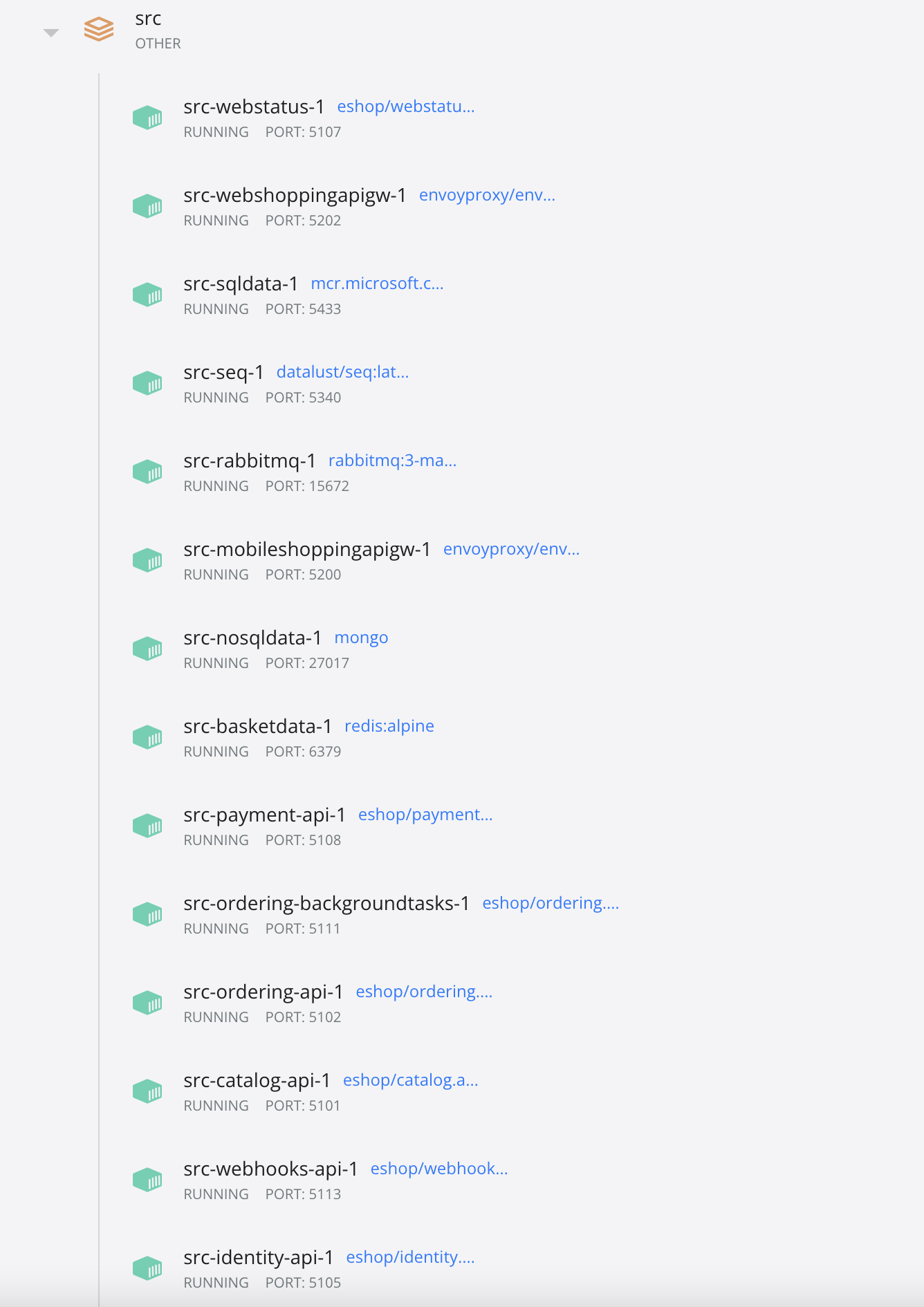
Task: Open the src-nosqldata-1 container
Action: pyautogui.click(x=252, y=638)
